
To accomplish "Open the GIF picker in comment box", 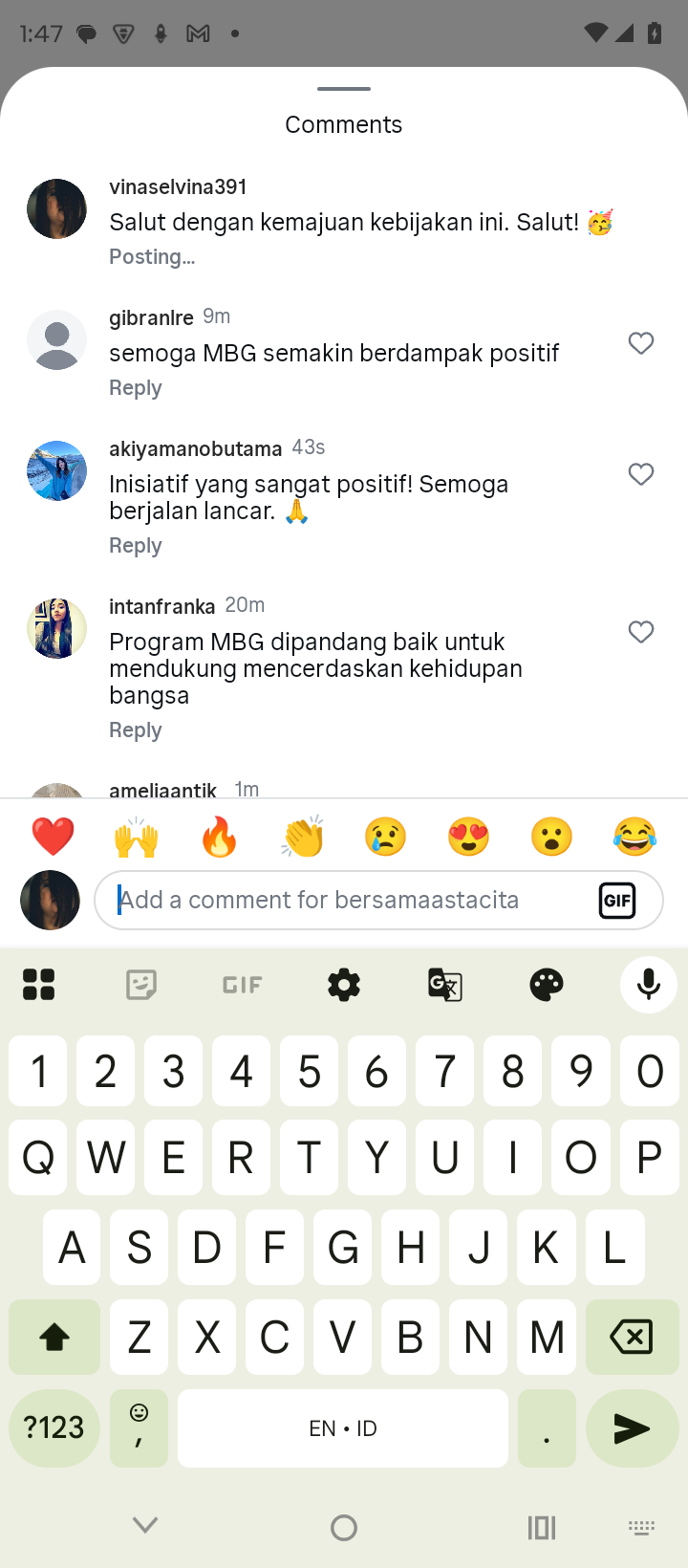I will 617,901.
